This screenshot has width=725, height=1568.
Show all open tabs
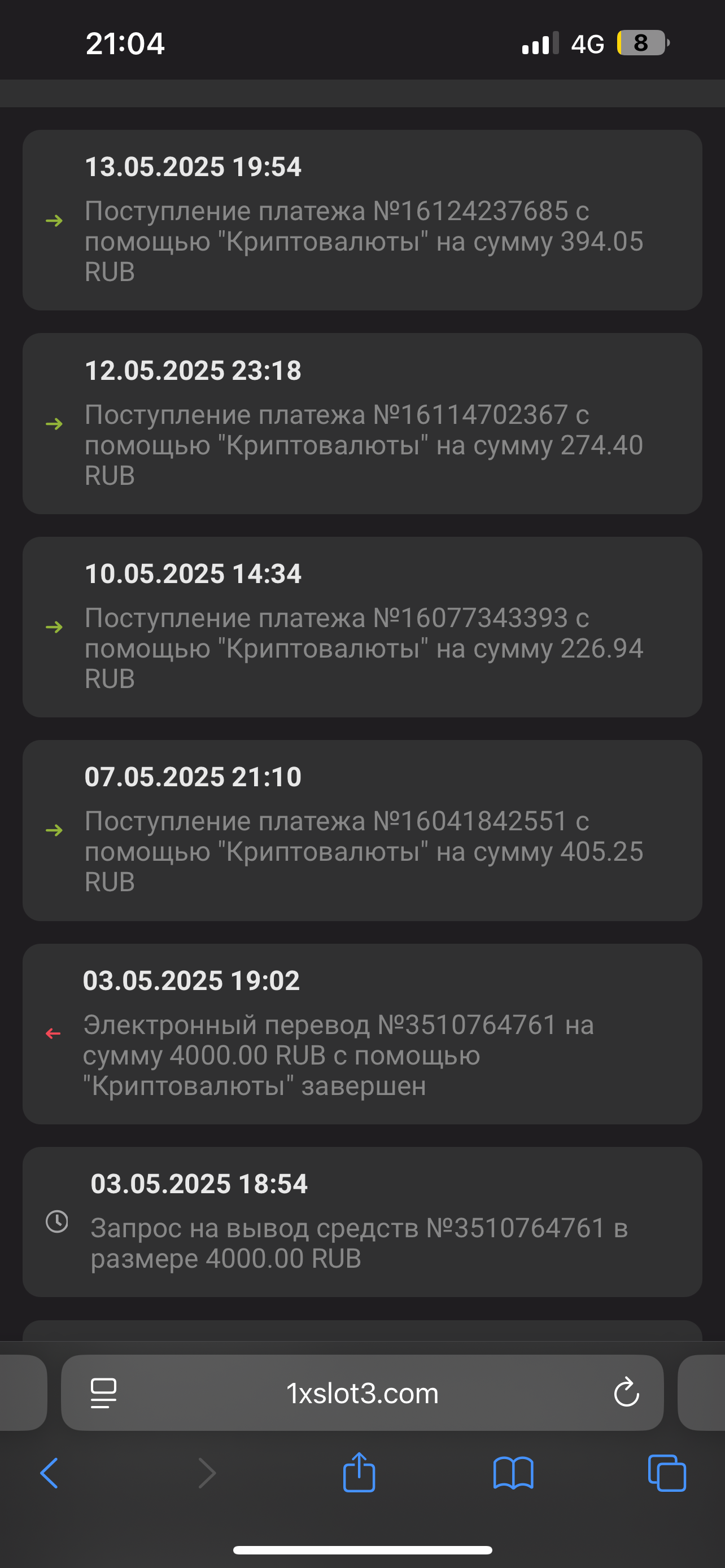[x=667, y=1474]
